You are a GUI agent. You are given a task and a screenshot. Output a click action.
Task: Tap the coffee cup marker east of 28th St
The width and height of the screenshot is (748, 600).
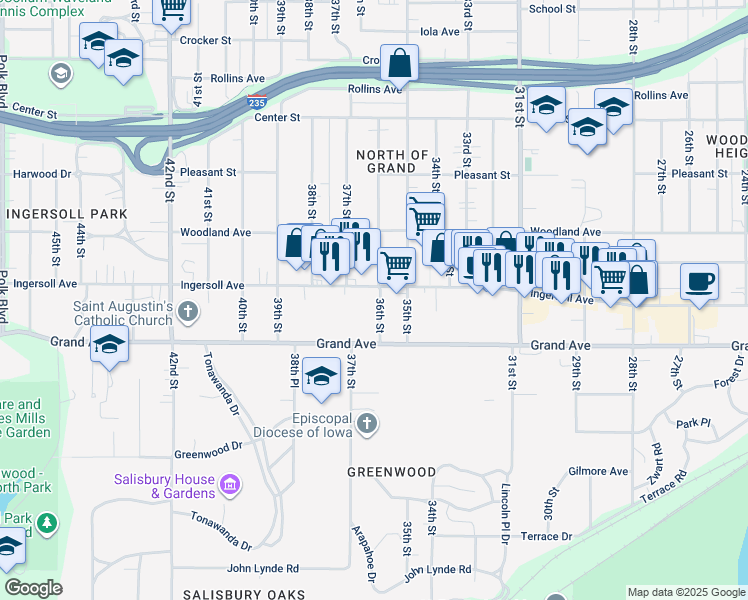(699, 281)
